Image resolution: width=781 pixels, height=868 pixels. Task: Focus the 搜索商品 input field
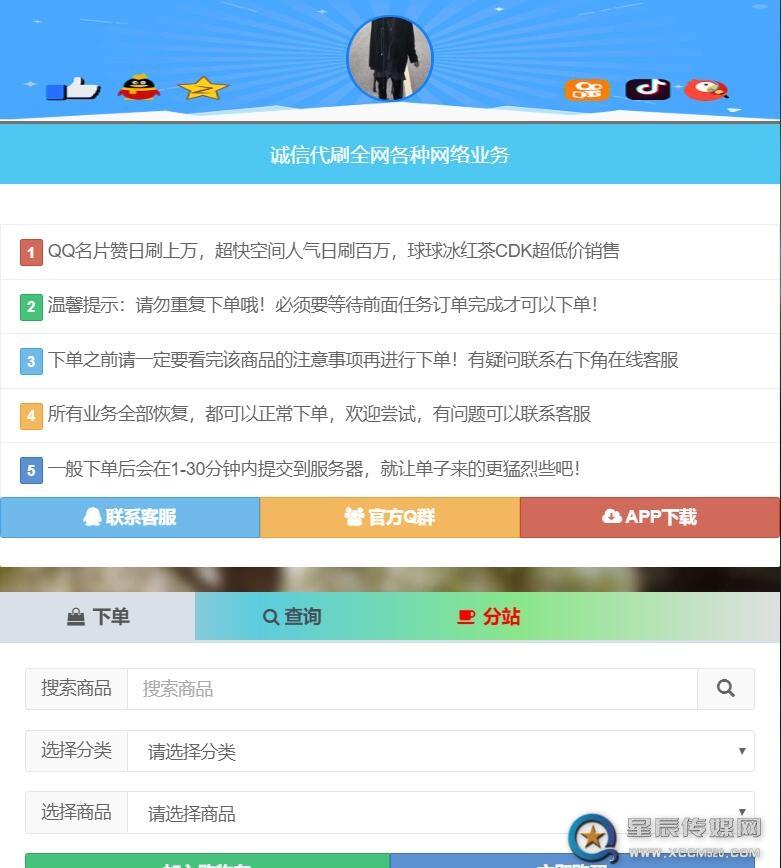tap(411, 689)
